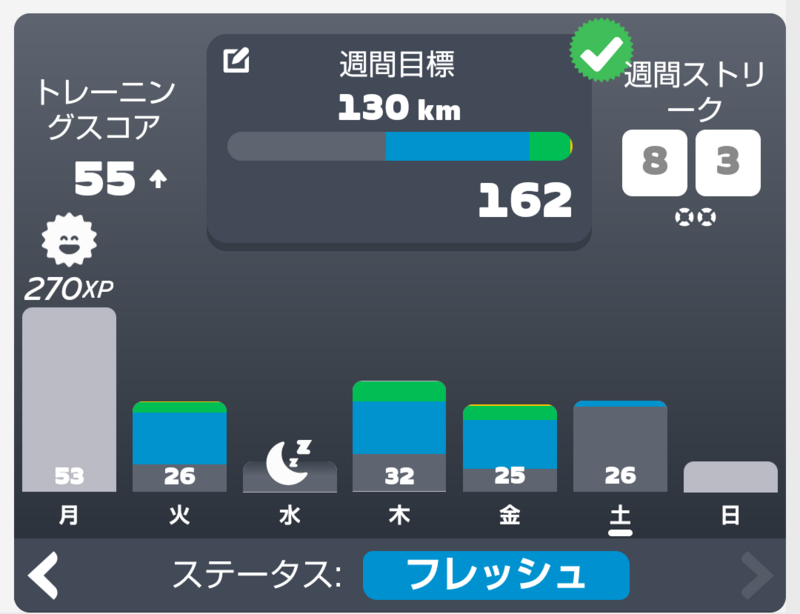Select Monday's bar with 53
The image size is (800, 614).
pyautogui.click(x=69, y=400)
